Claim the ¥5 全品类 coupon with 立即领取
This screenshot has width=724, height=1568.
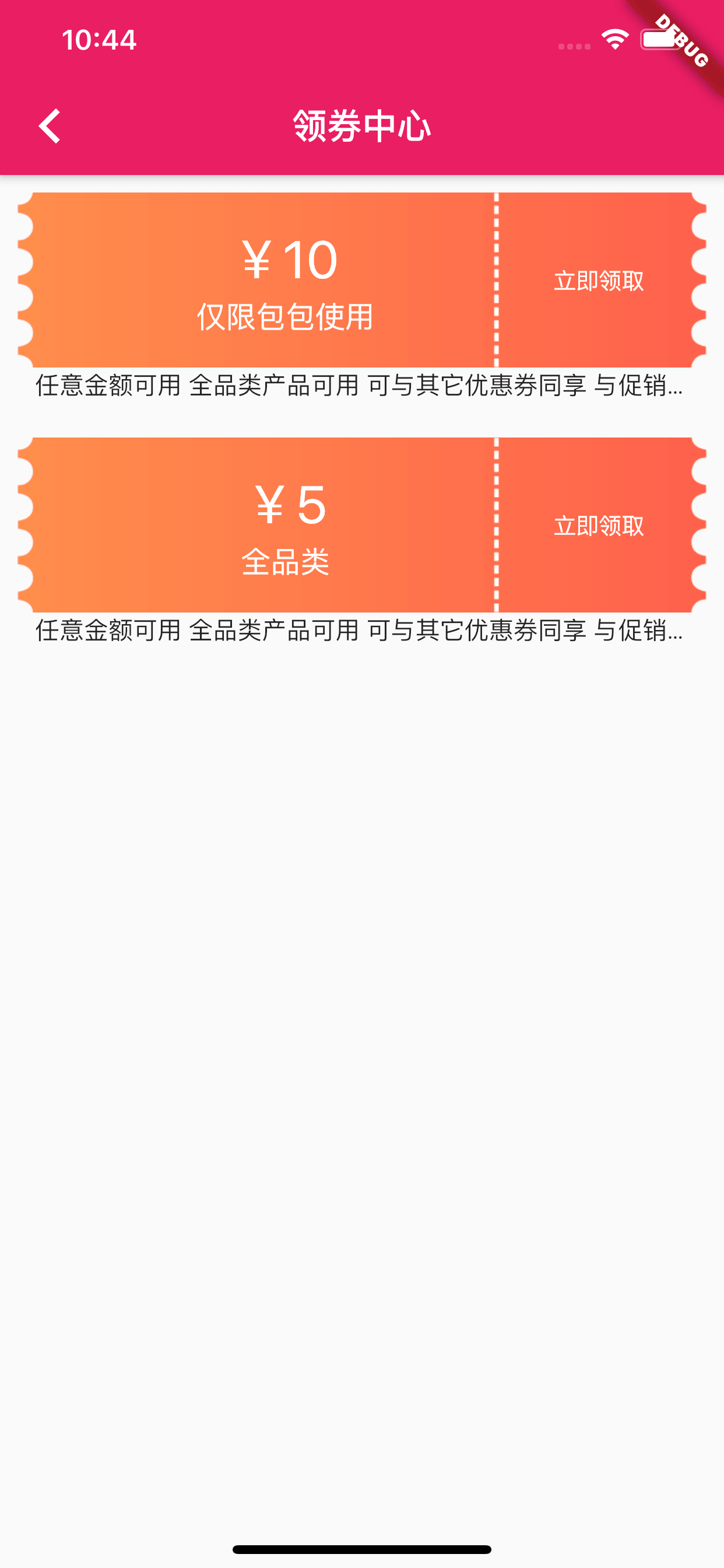point(598,526)
